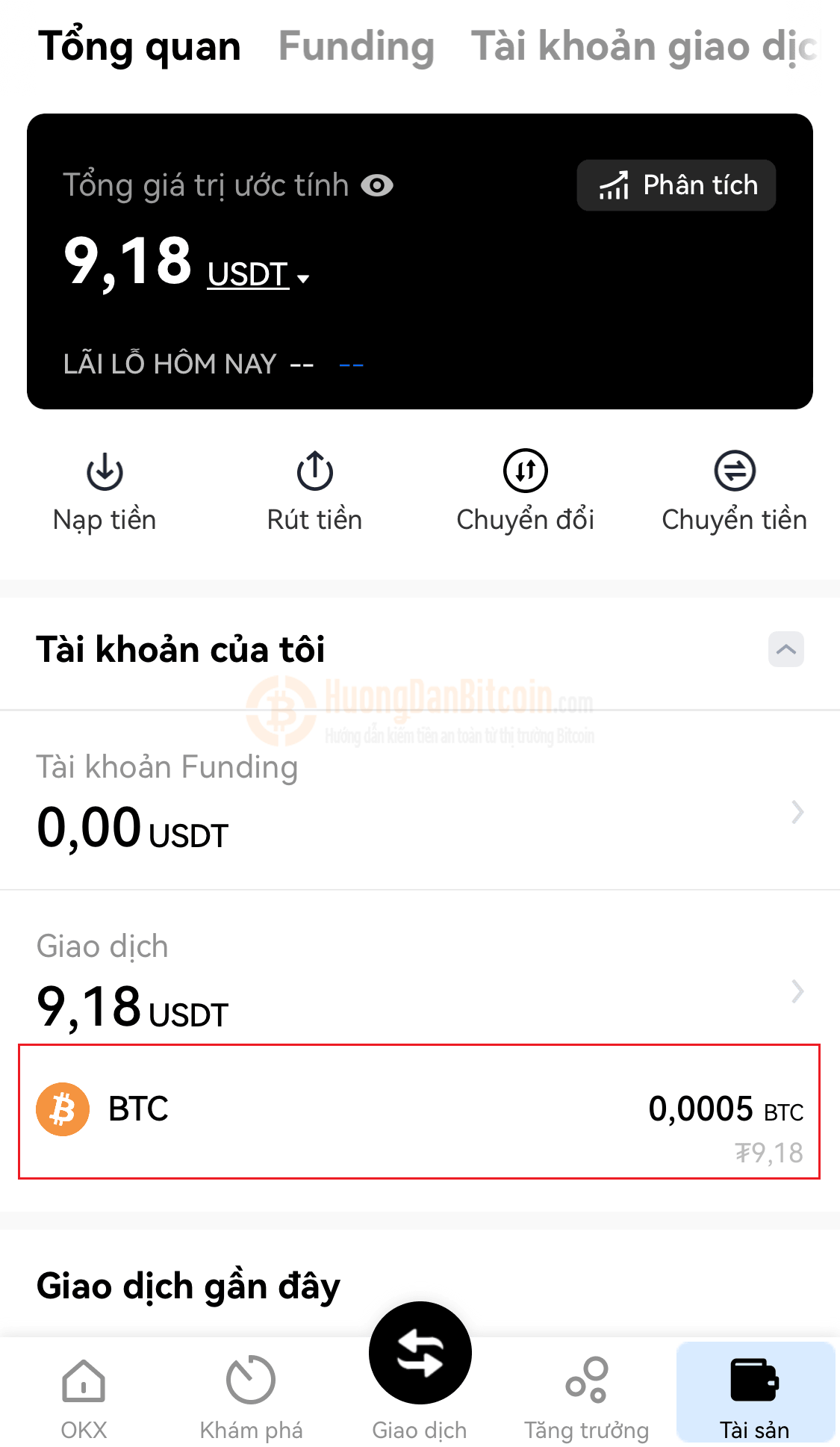Open Phân tích analysis

[x=676, y=185]
